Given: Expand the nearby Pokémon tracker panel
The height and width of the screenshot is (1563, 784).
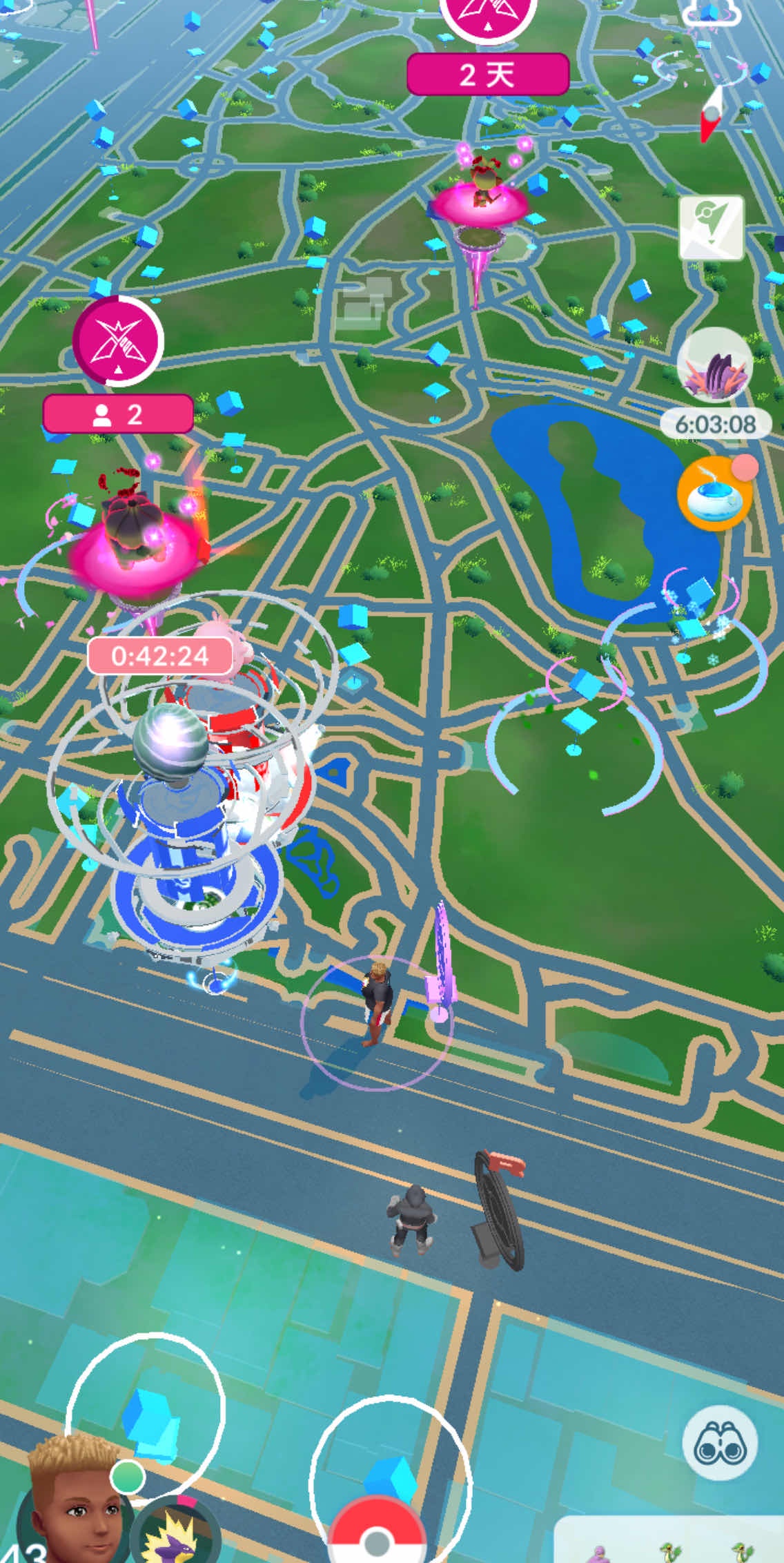Looking at the screenshot, I should pyautogui.click(x=669, y=1541).
